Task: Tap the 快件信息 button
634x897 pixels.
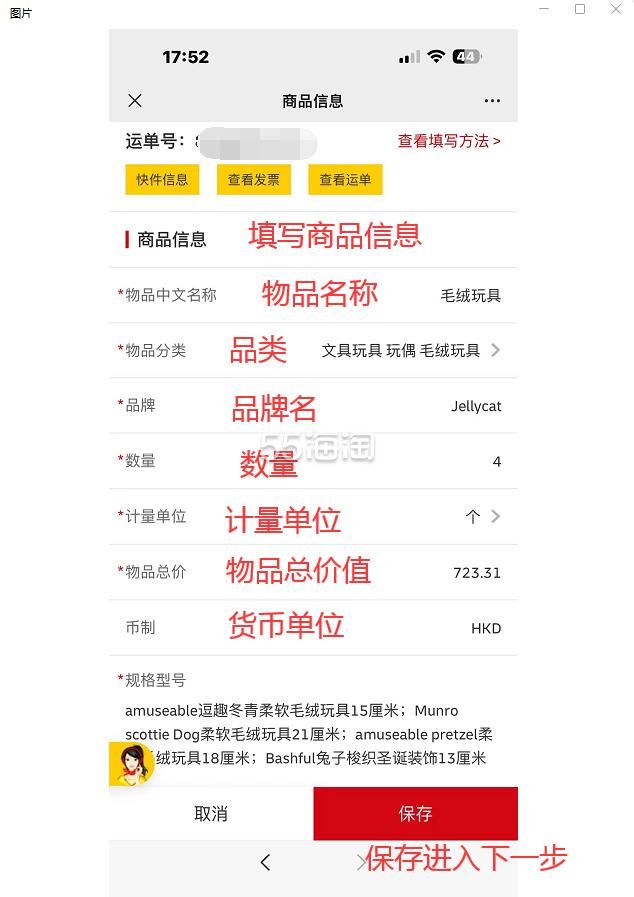Action: coord(162,180)
